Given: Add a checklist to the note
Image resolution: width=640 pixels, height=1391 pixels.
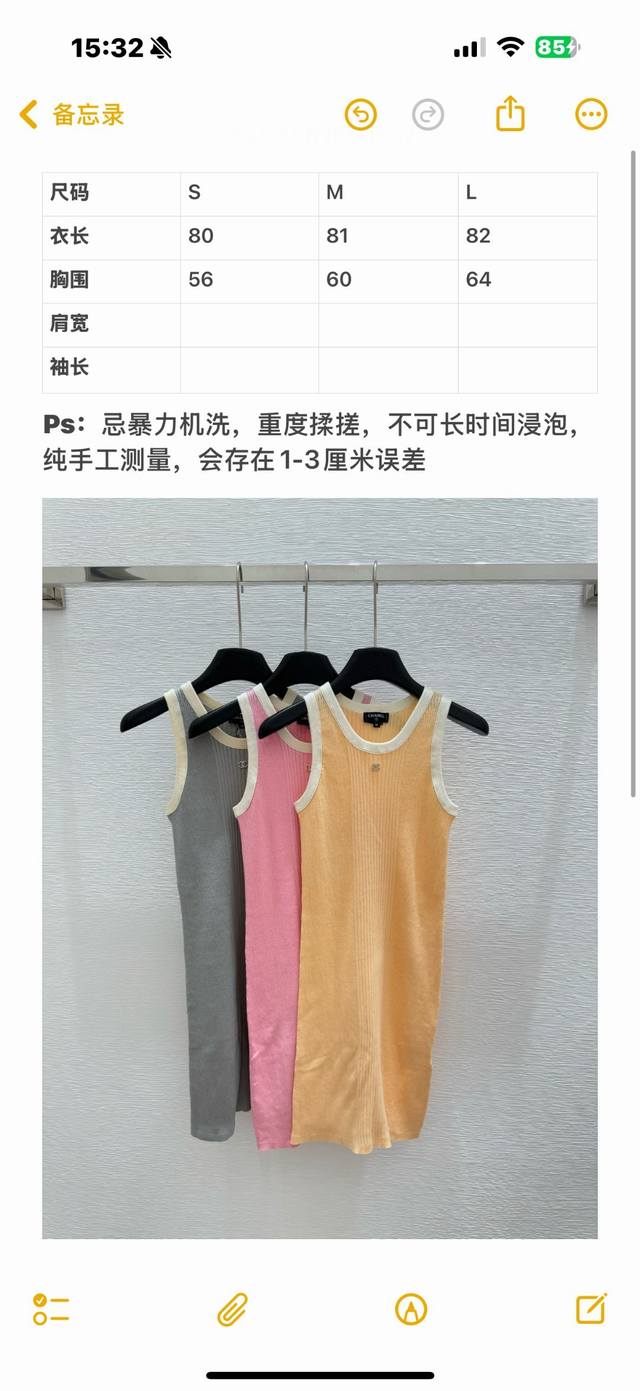Looking at the screenshot, I should pyautogui.click(x=50, y=1309).
